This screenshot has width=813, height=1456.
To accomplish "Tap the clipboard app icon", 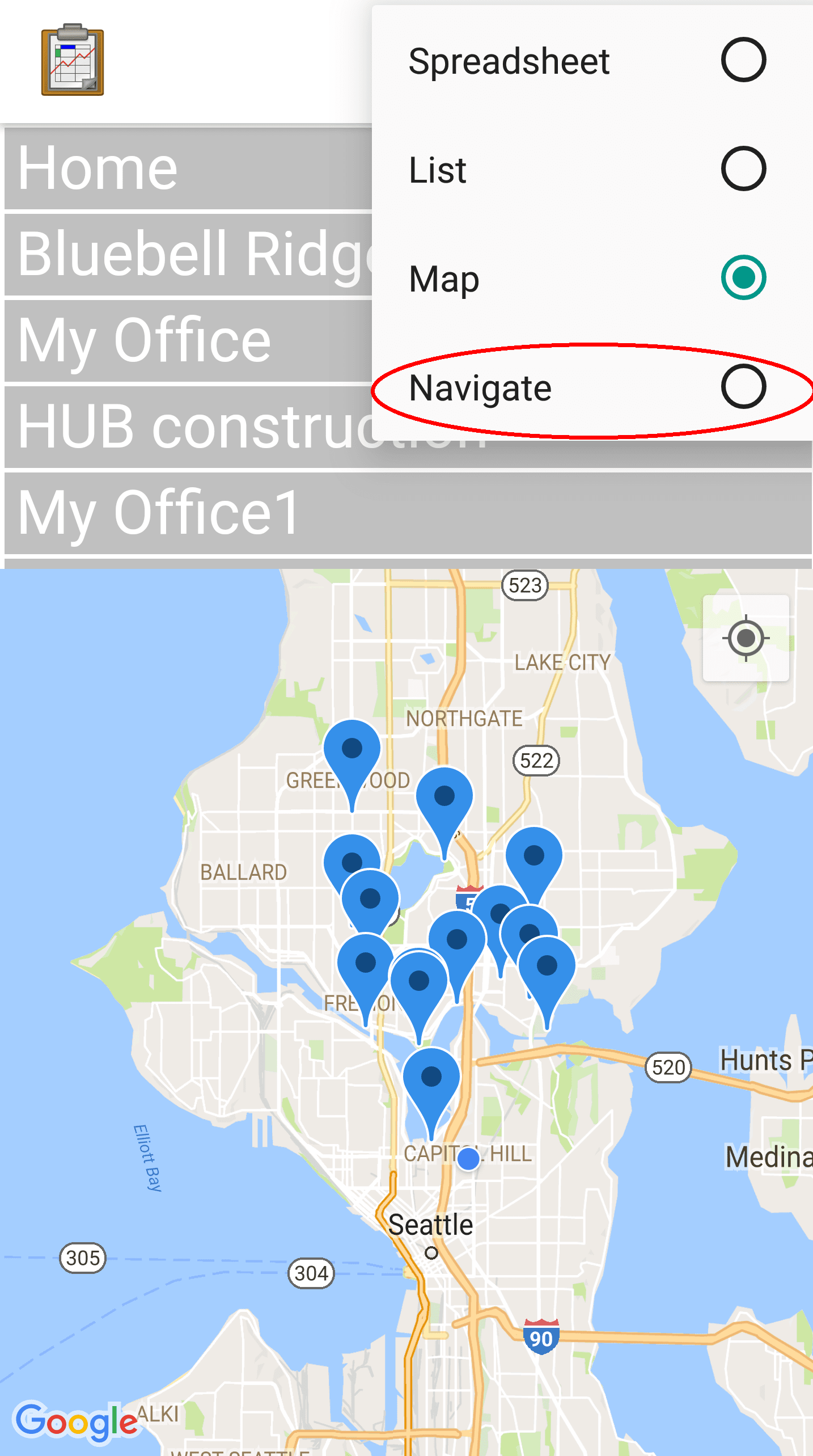I will (73, 60).
